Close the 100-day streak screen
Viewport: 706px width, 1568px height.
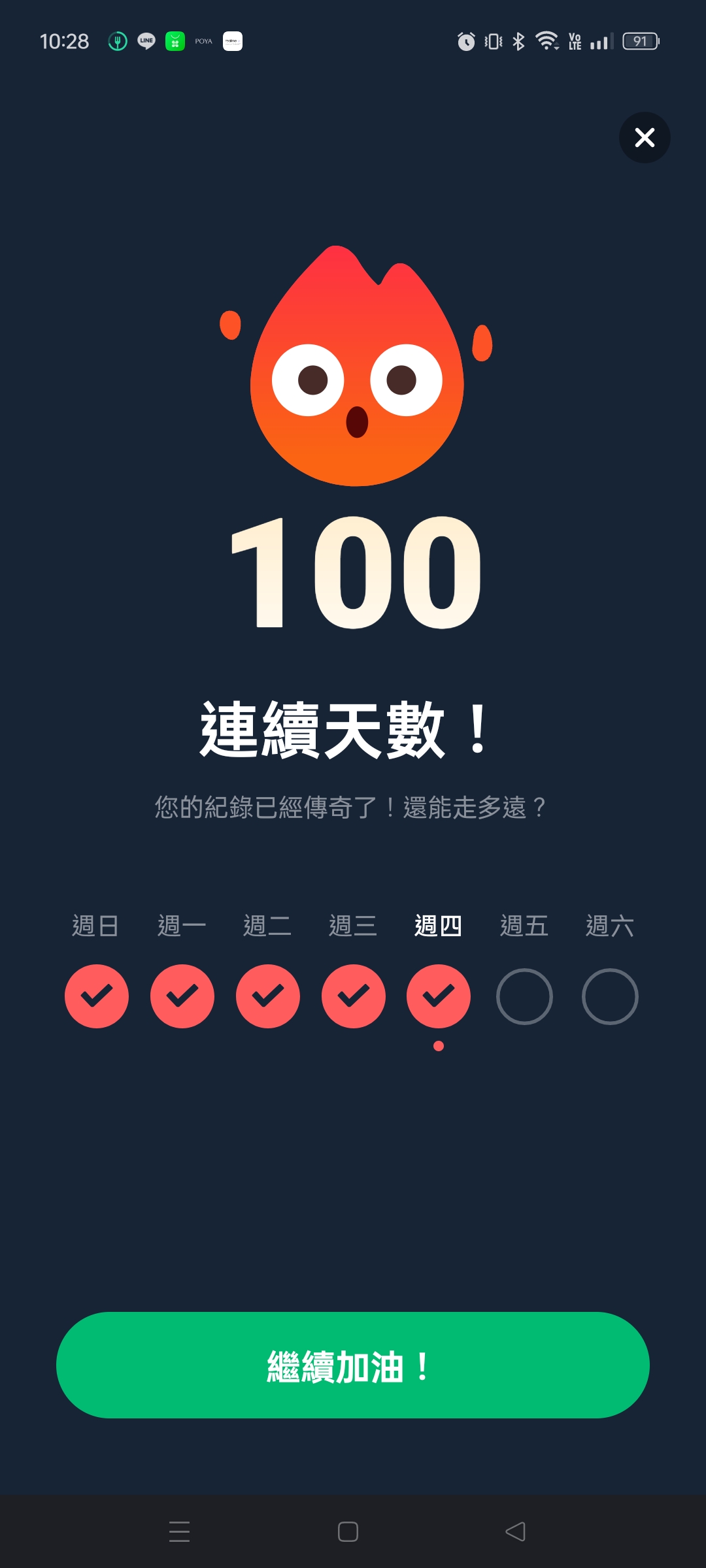point(645,137)
